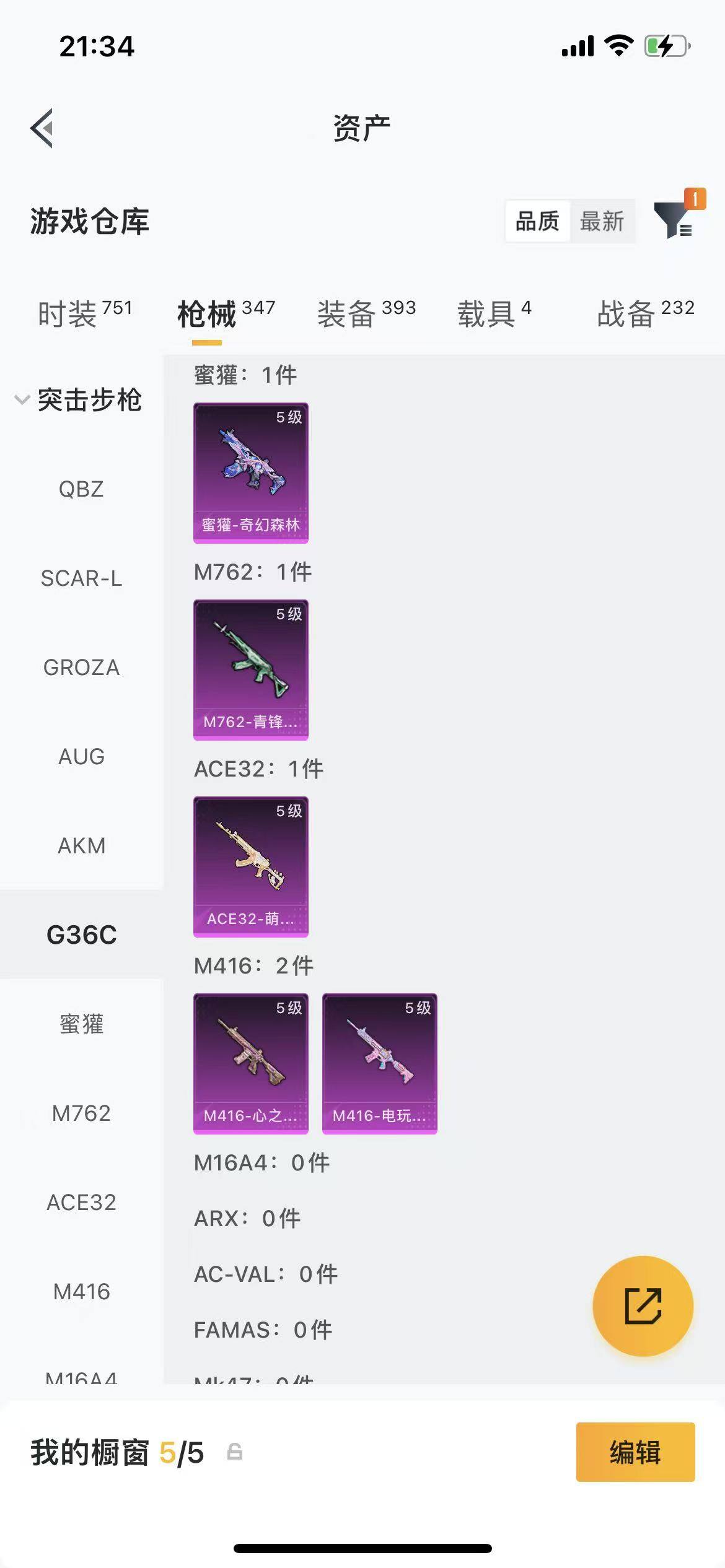Open the 蜜獾-奇幻森林 skin card
Screen dimensions: 725x1568
[251, 473]
